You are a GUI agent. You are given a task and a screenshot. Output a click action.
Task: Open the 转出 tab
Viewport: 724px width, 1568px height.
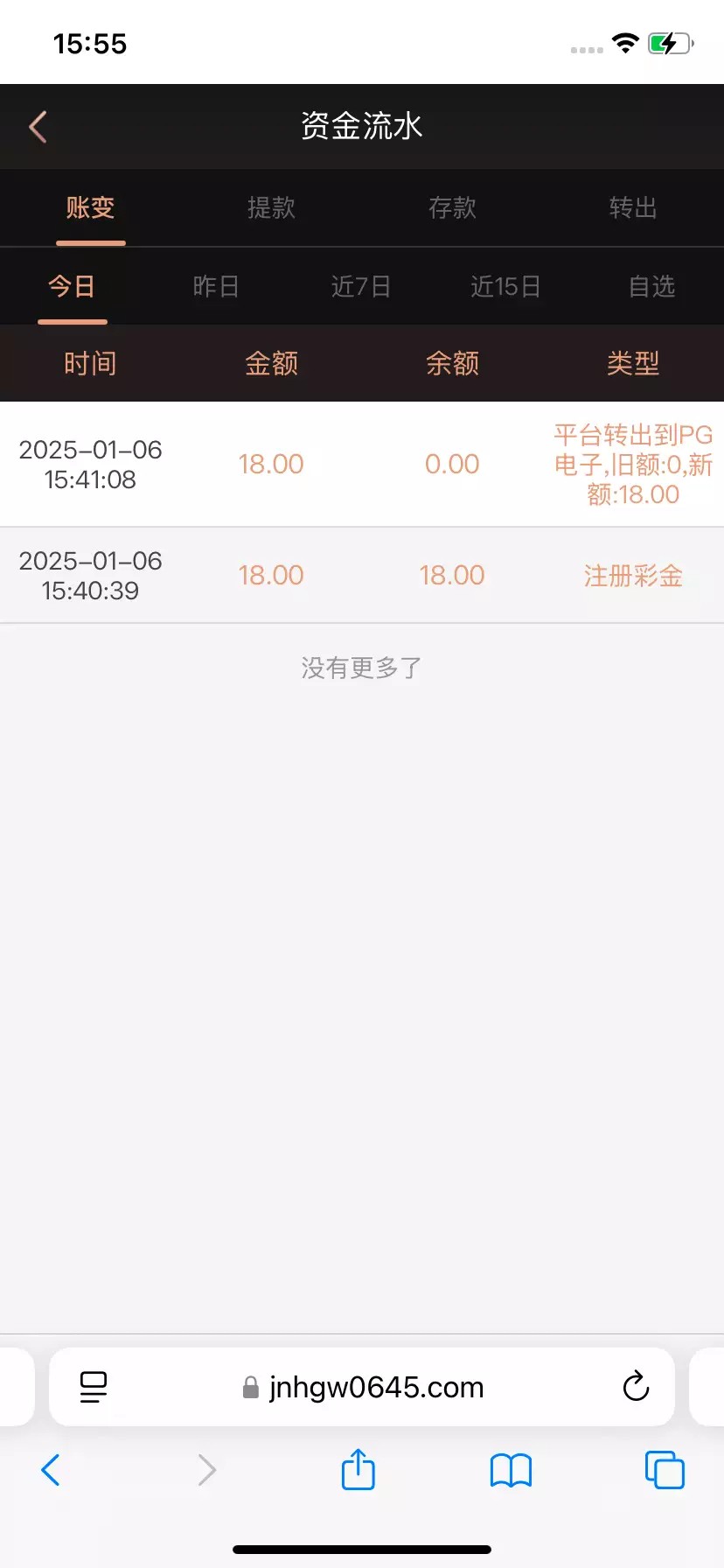pyautogui.click(x=633, y=208)
